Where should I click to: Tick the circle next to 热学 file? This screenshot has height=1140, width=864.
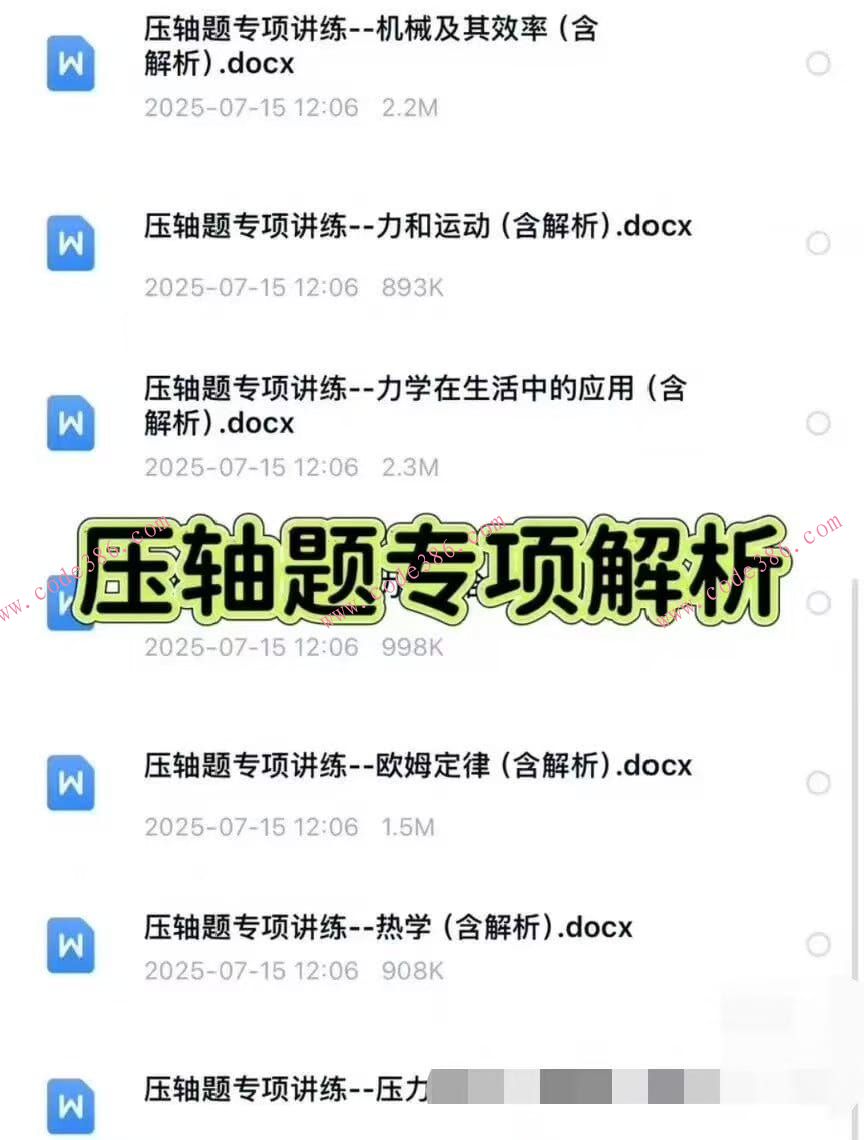click(x=819, y=944)
